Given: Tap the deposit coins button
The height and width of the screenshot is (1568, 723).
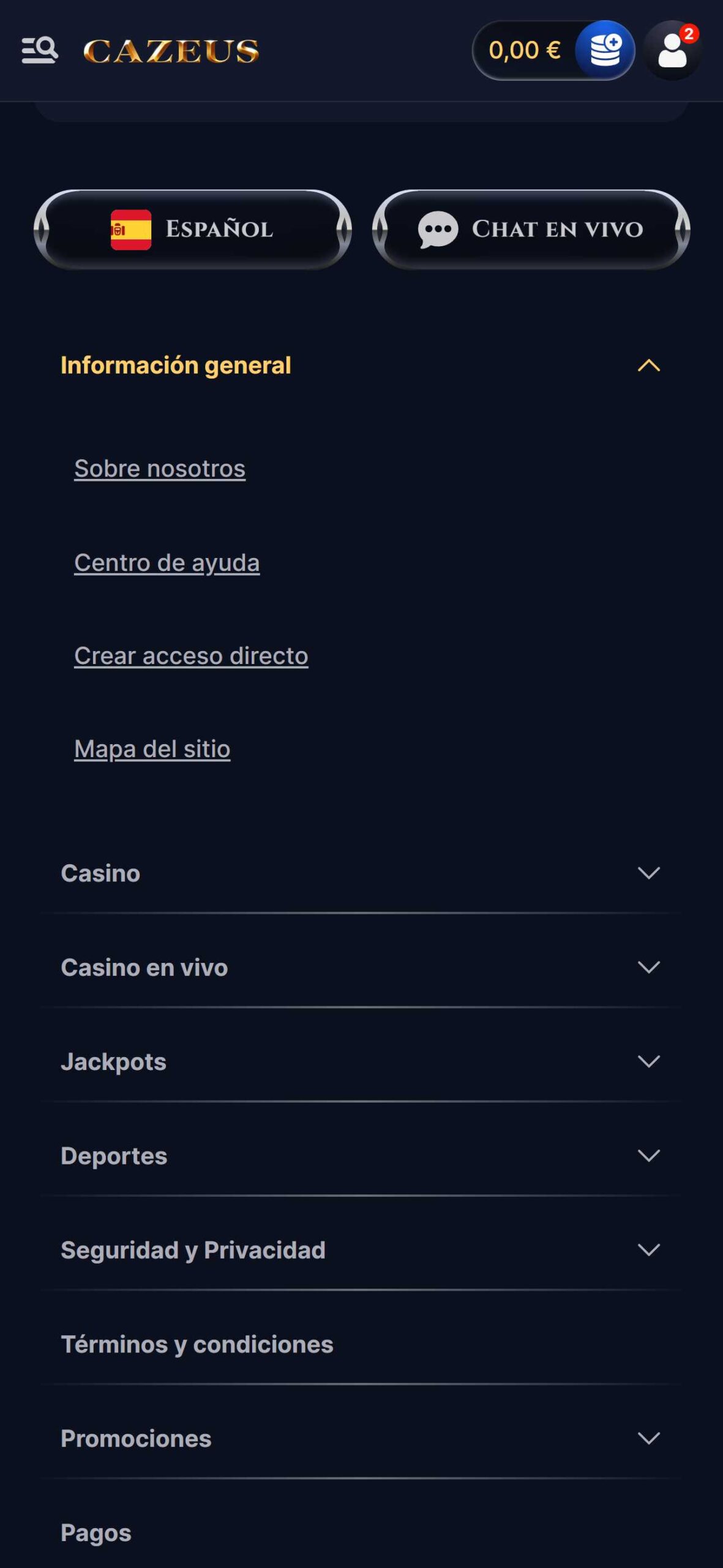Looking at the screenshot, I should (604, 50).
